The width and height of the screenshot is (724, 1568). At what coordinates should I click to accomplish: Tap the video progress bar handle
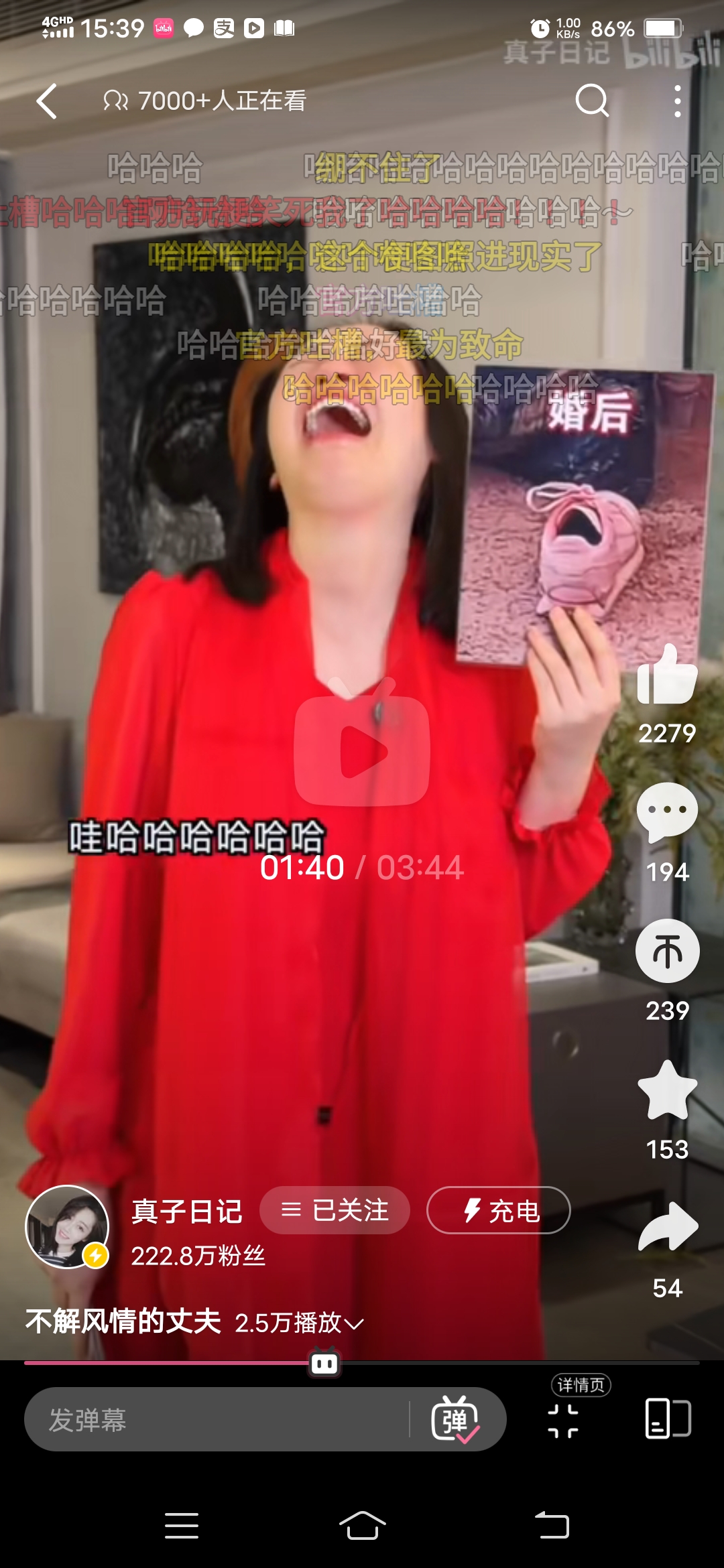(x=324, y=1363)
